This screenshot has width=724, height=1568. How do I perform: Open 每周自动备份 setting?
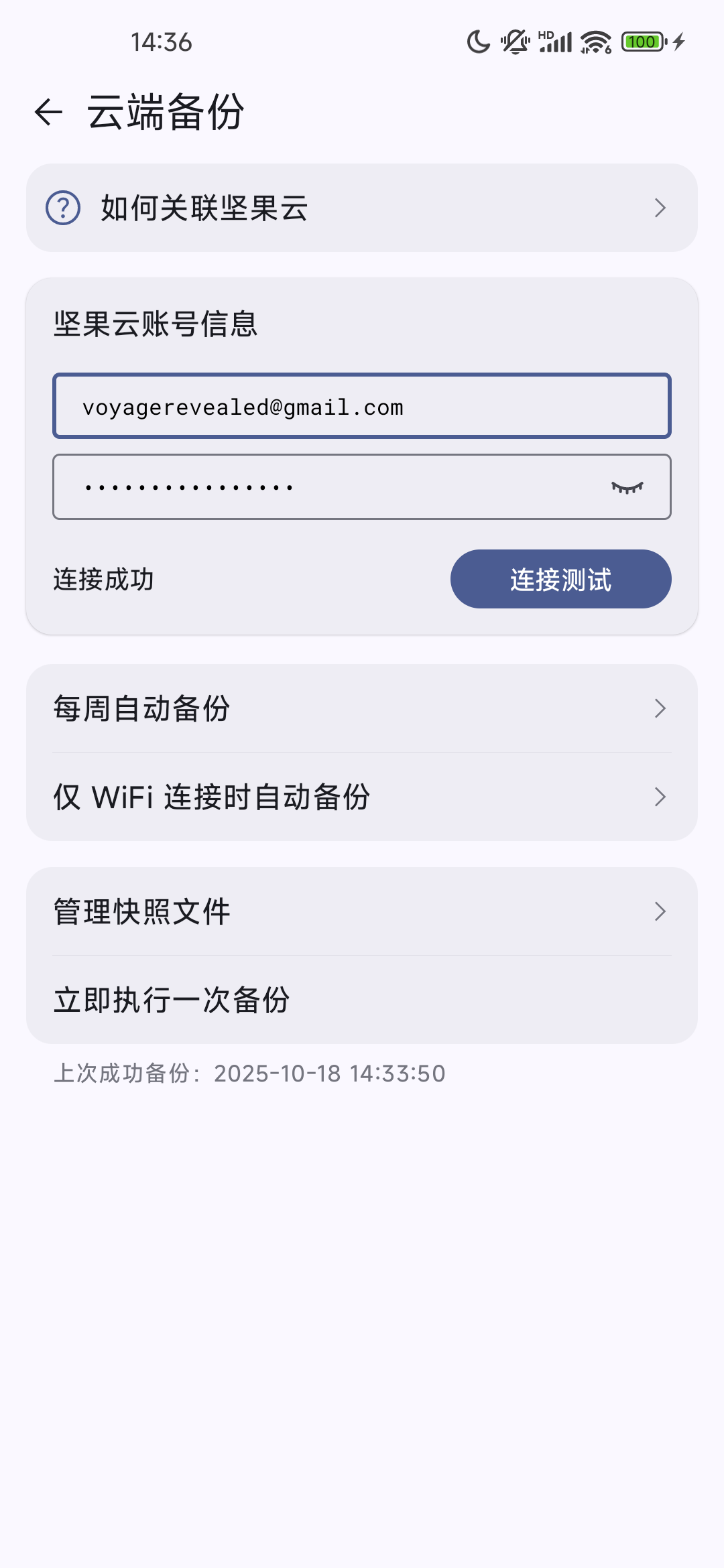pyautogui.click(x=362, y=708)
